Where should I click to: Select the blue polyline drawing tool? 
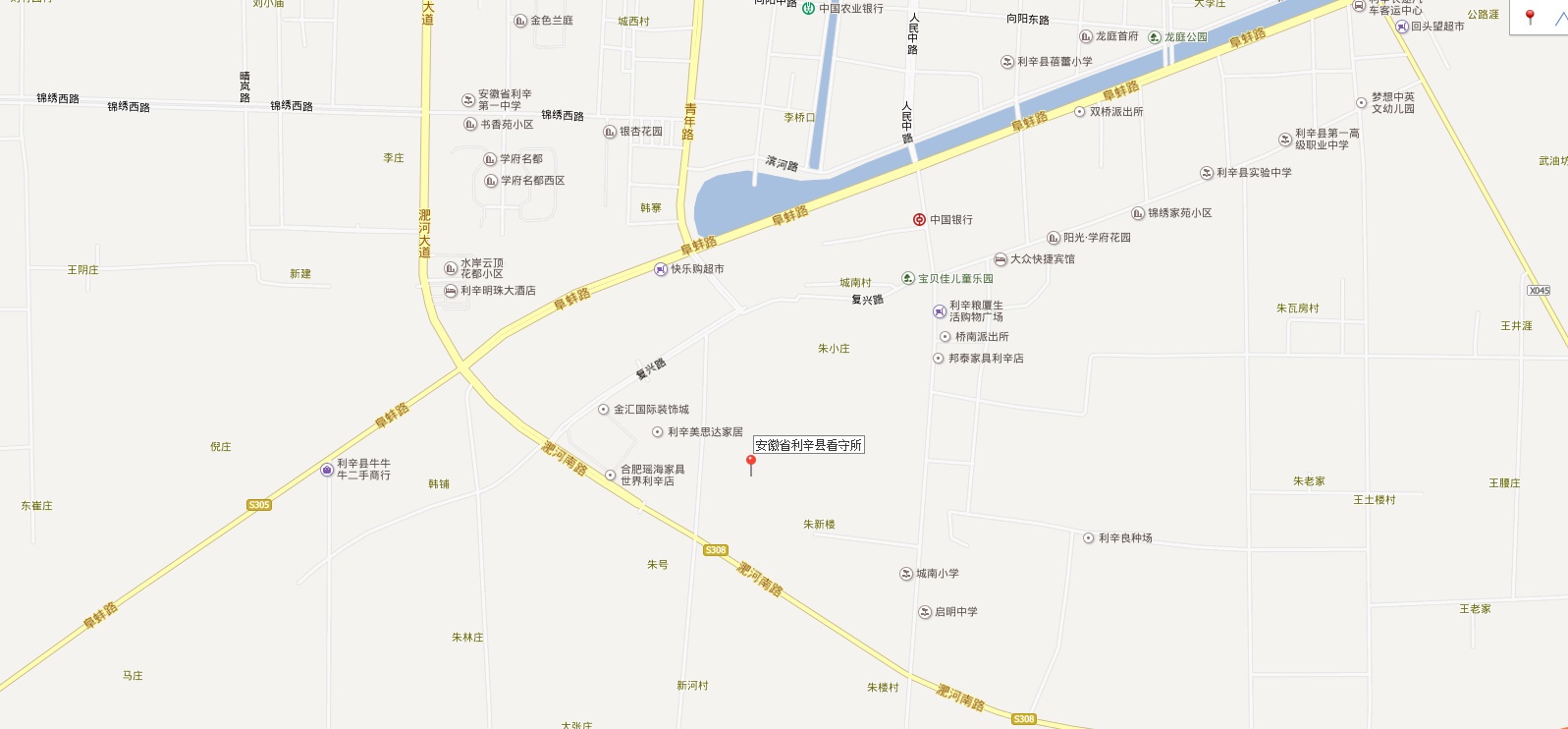pos(1560,18)
